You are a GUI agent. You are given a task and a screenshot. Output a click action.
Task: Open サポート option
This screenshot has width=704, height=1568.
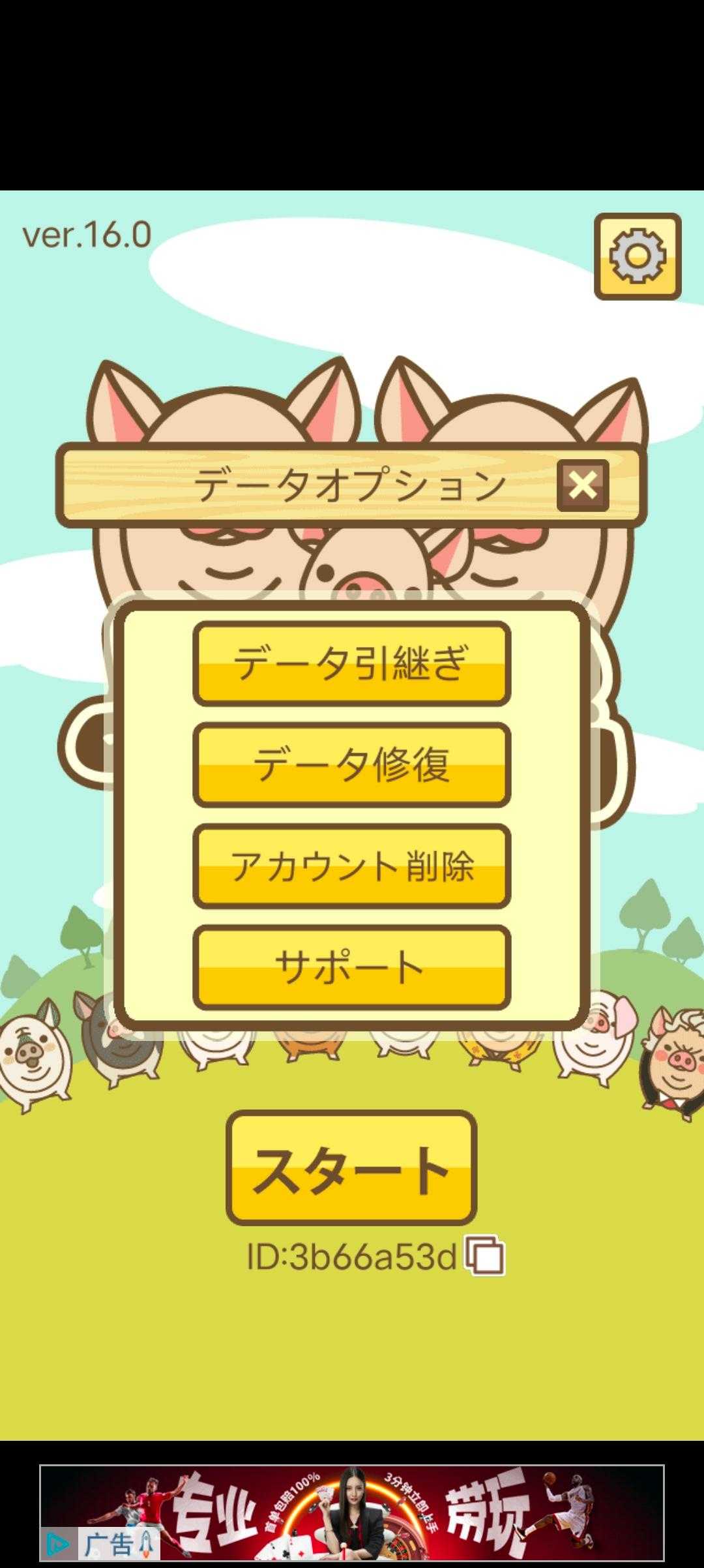point(351,967)
